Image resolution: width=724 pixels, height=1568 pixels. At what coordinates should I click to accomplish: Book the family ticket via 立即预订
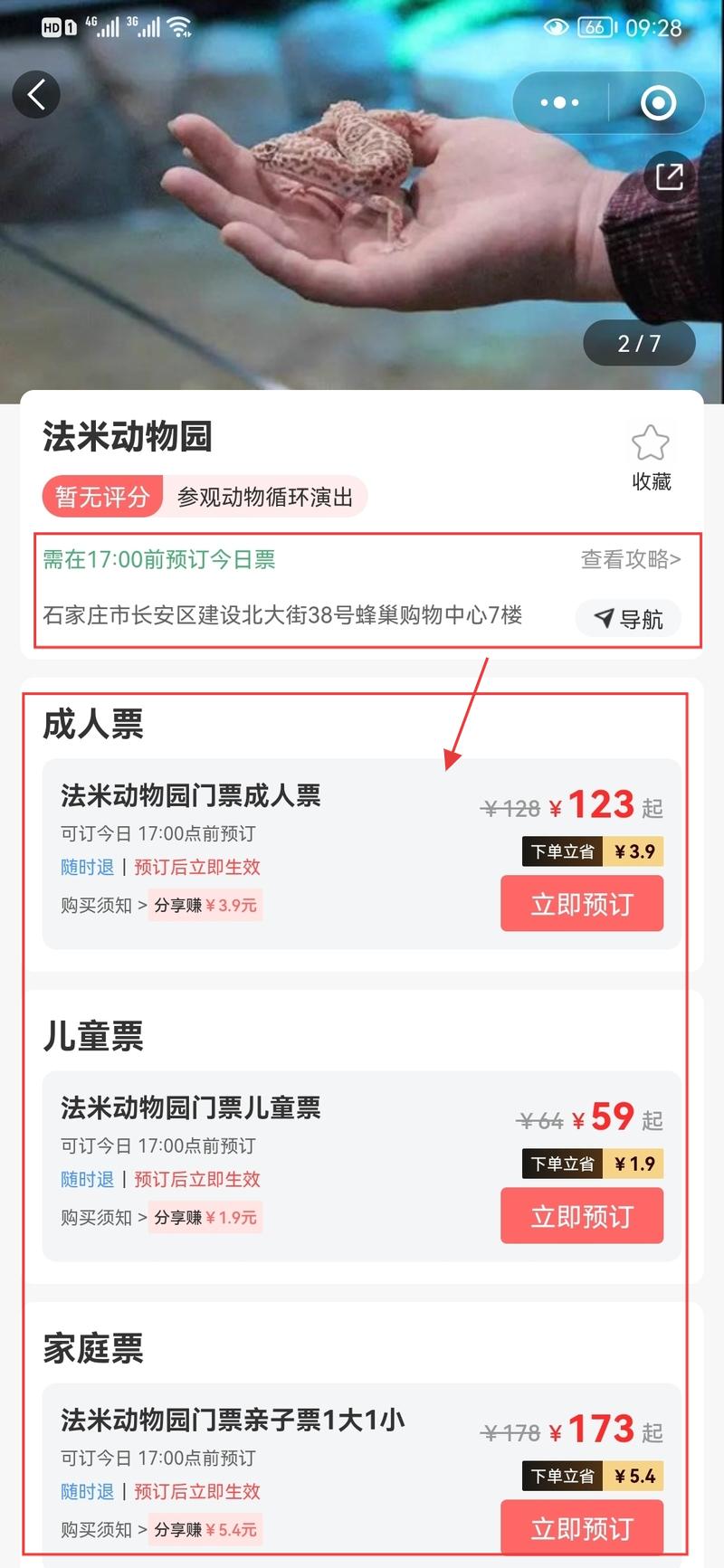pos(582,1527)
